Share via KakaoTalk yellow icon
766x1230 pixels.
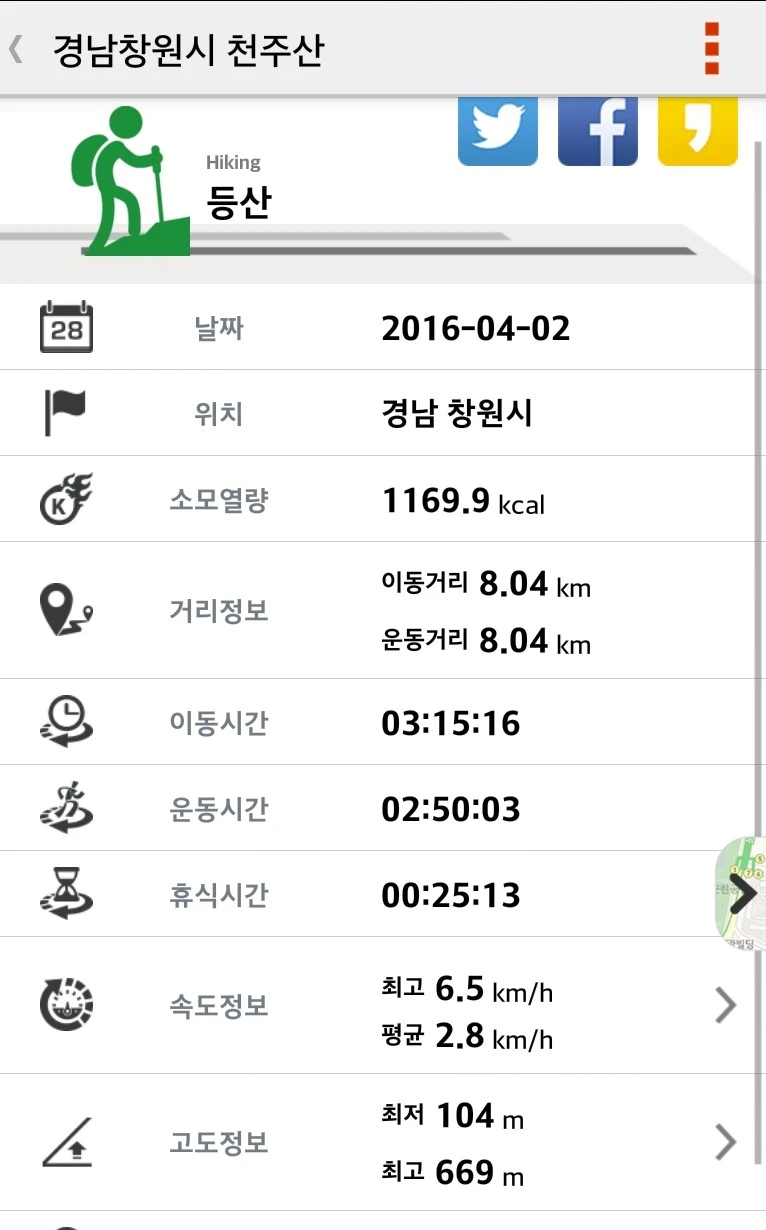[696, 130]
